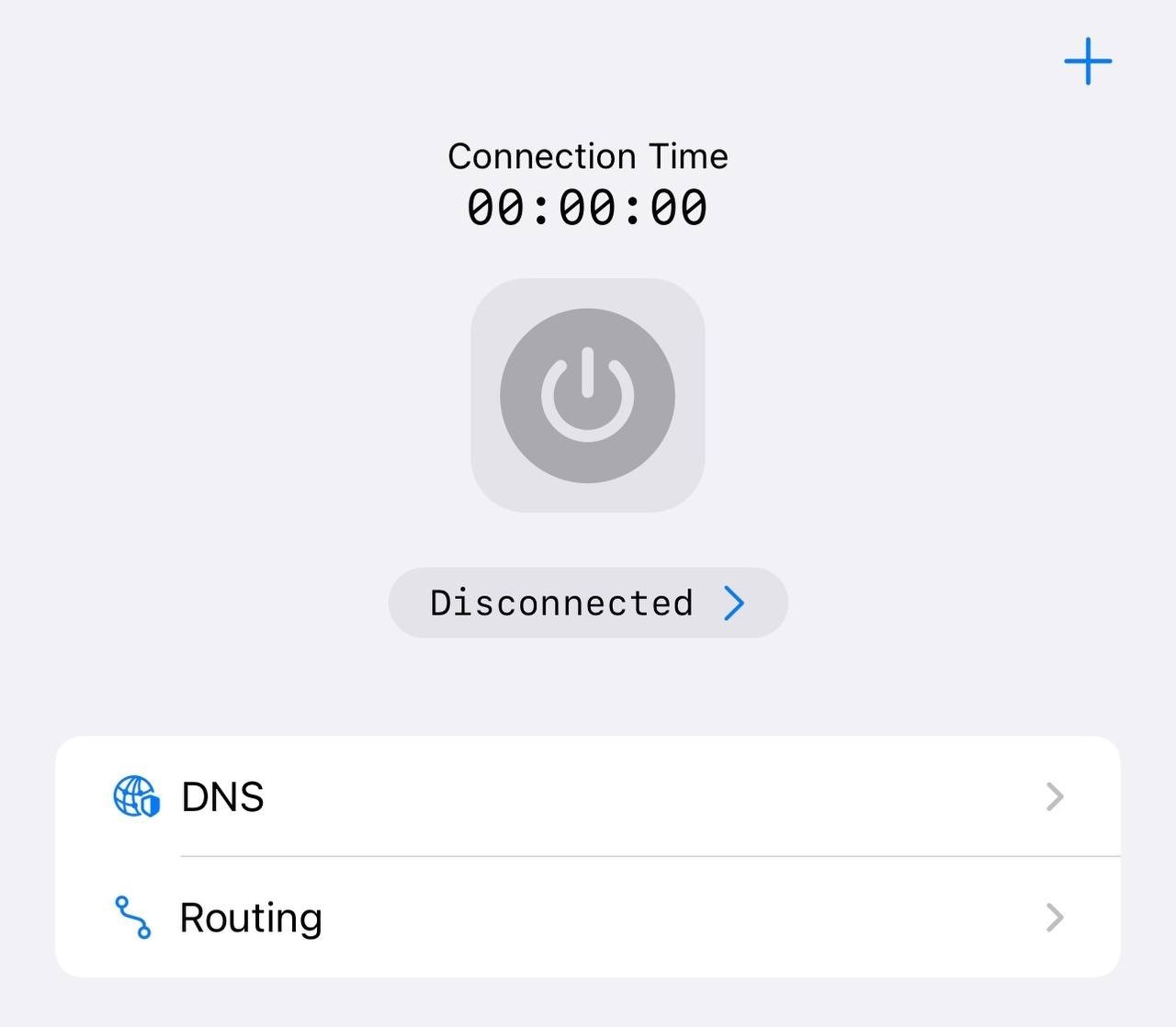This screenshot has height=1027, width=1176.
Task: Open DNS settings
Action: pyautogui.click(x=588, y=796)
